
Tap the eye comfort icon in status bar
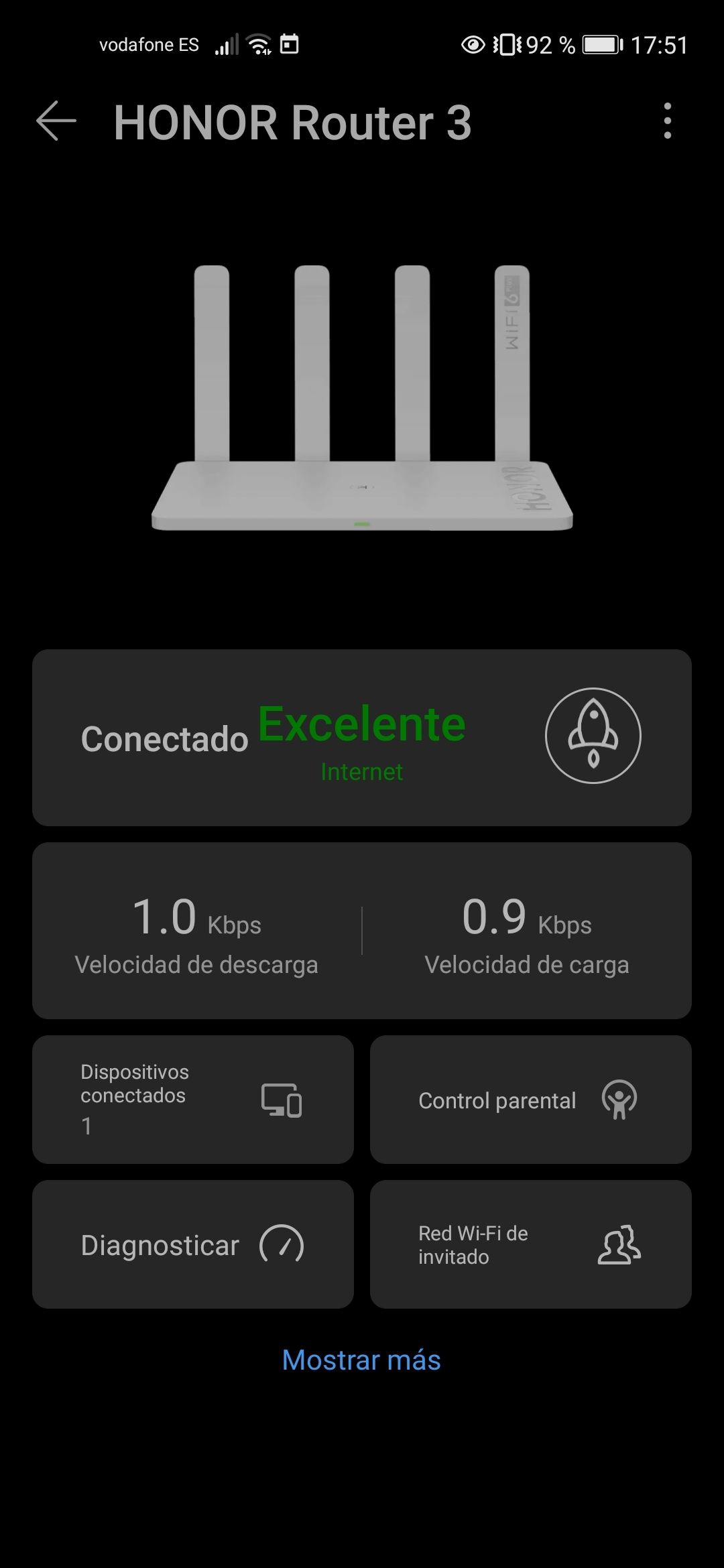coord(473,44)
